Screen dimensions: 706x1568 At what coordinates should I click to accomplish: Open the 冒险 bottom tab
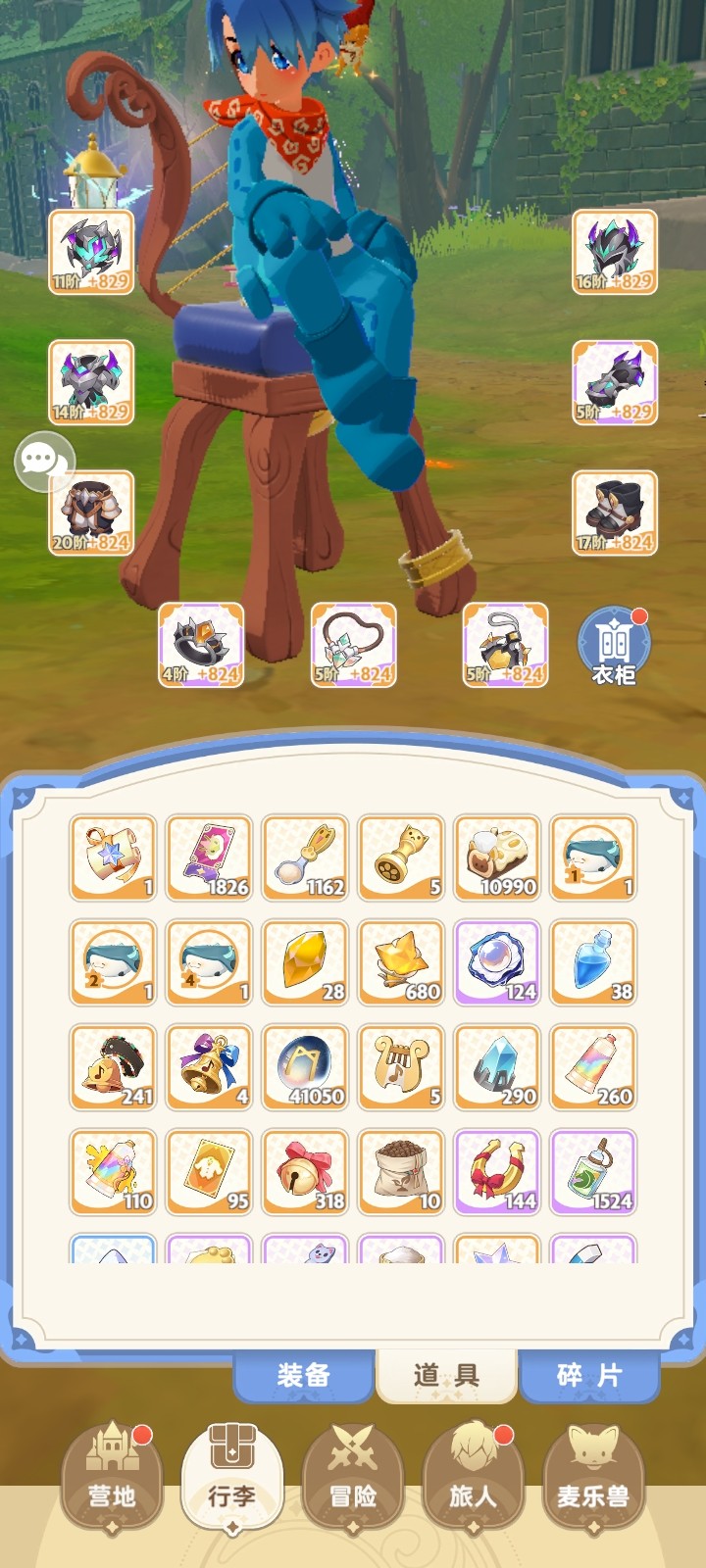pyautogui.click(x=353, y=1479)
